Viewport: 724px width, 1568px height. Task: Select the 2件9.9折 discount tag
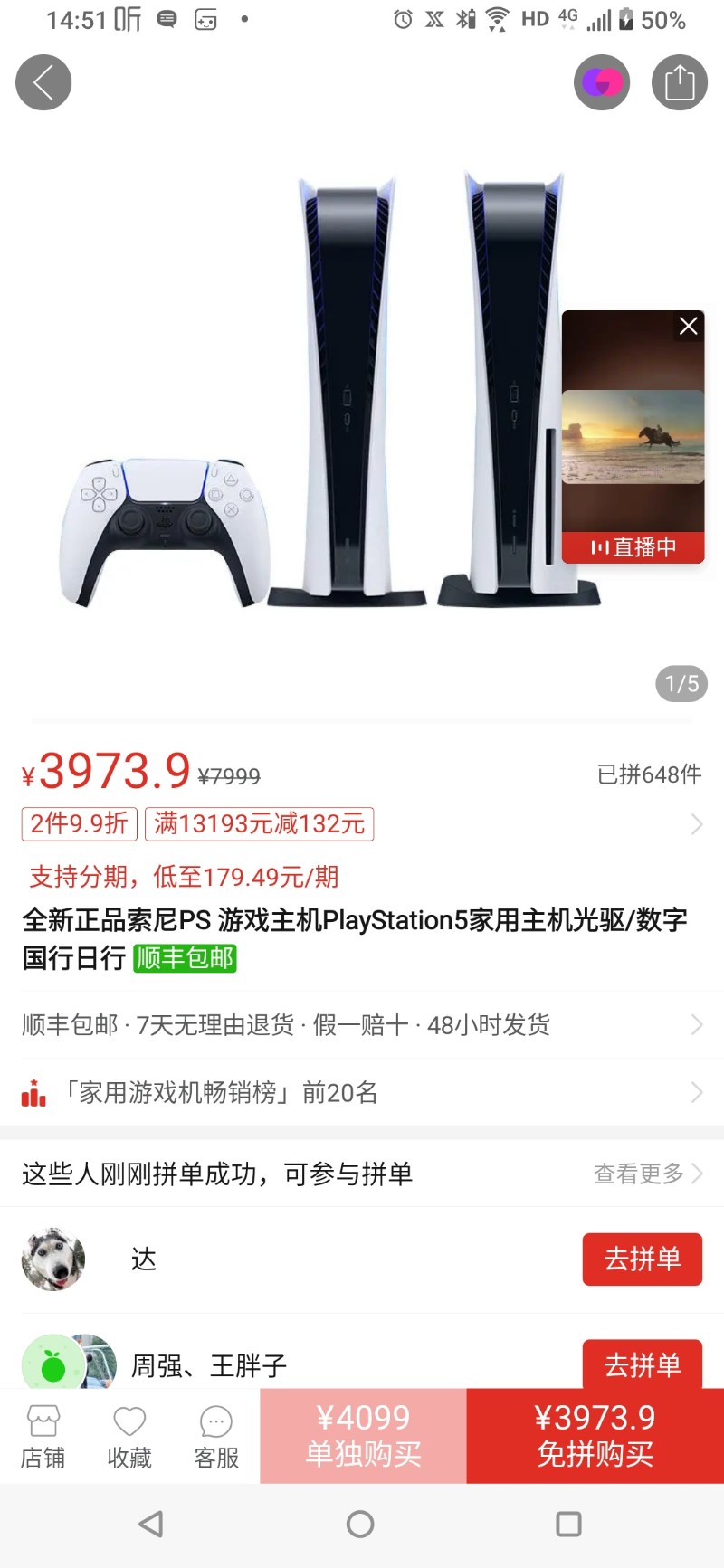[78, 823]
